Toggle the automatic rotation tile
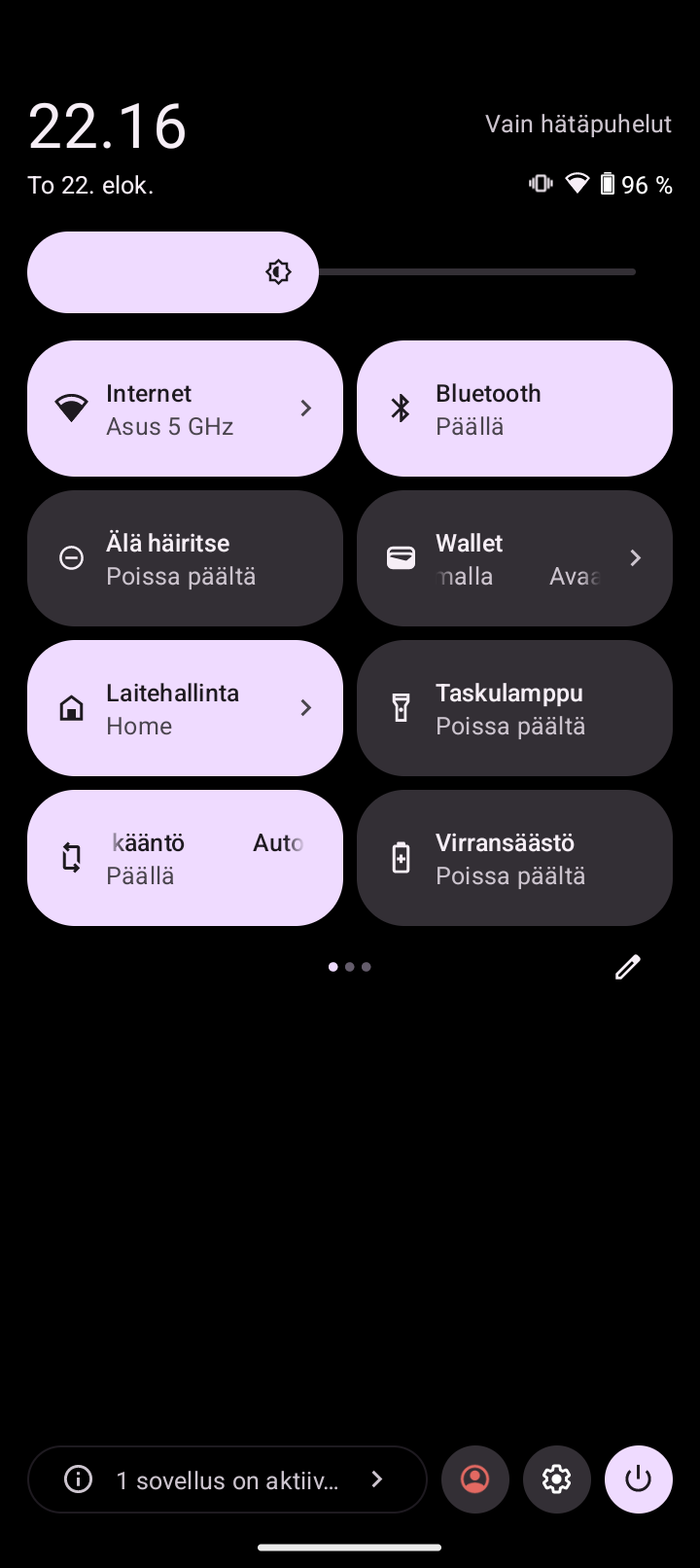 click(185, 858)
